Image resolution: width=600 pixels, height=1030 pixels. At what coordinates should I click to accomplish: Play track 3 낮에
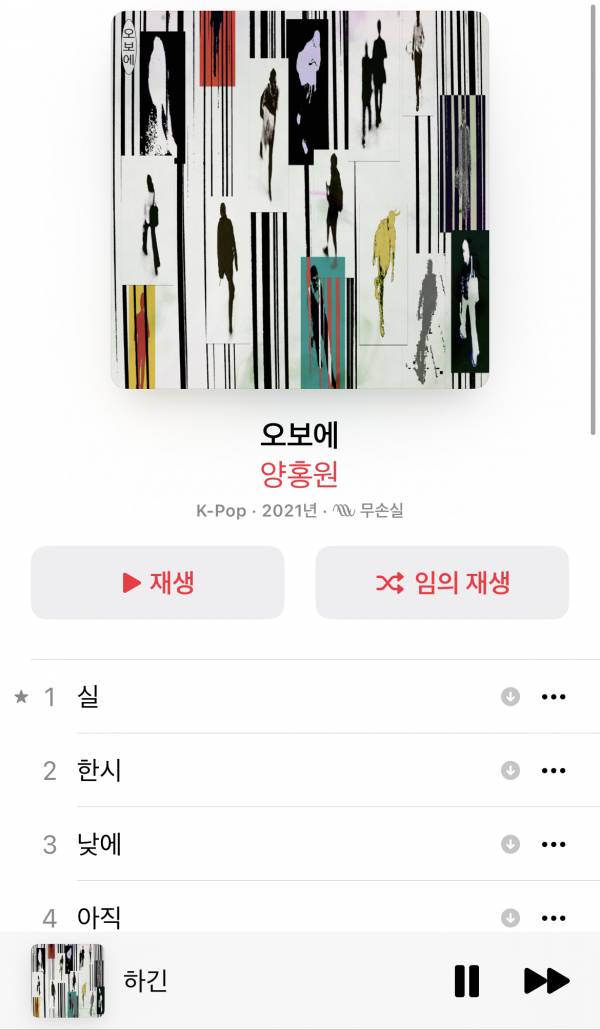(x=99, y=845)
